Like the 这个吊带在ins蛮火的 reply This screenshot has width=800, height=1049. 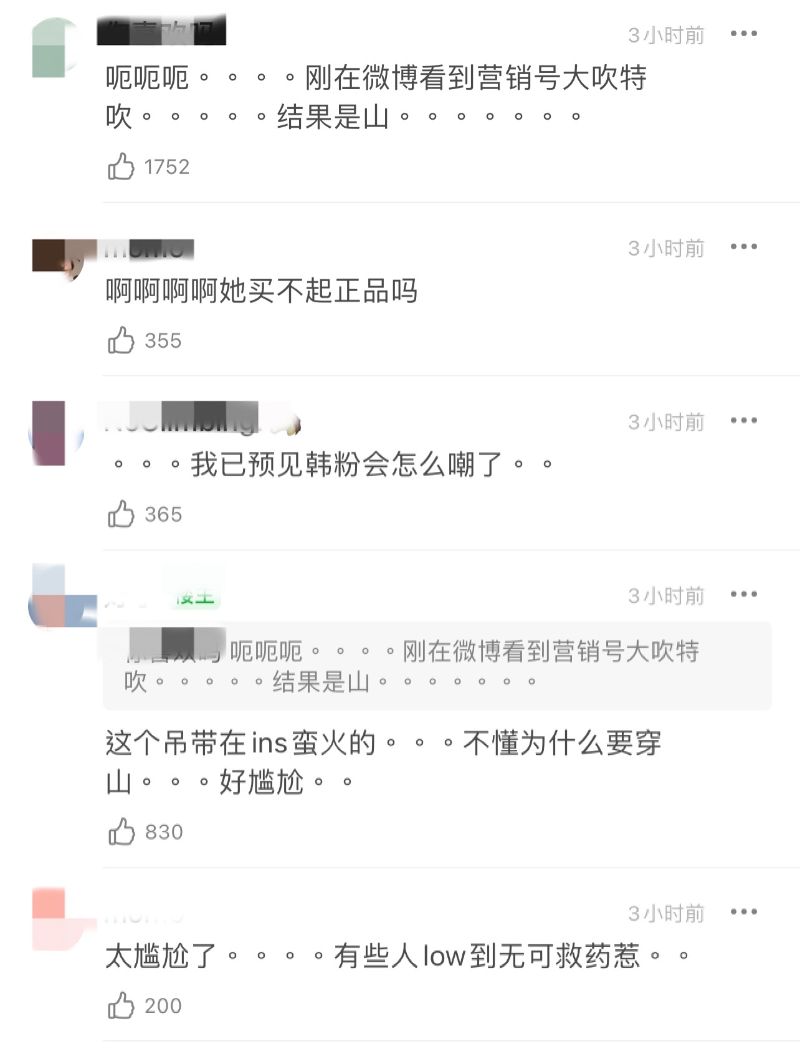pos(121,832)
